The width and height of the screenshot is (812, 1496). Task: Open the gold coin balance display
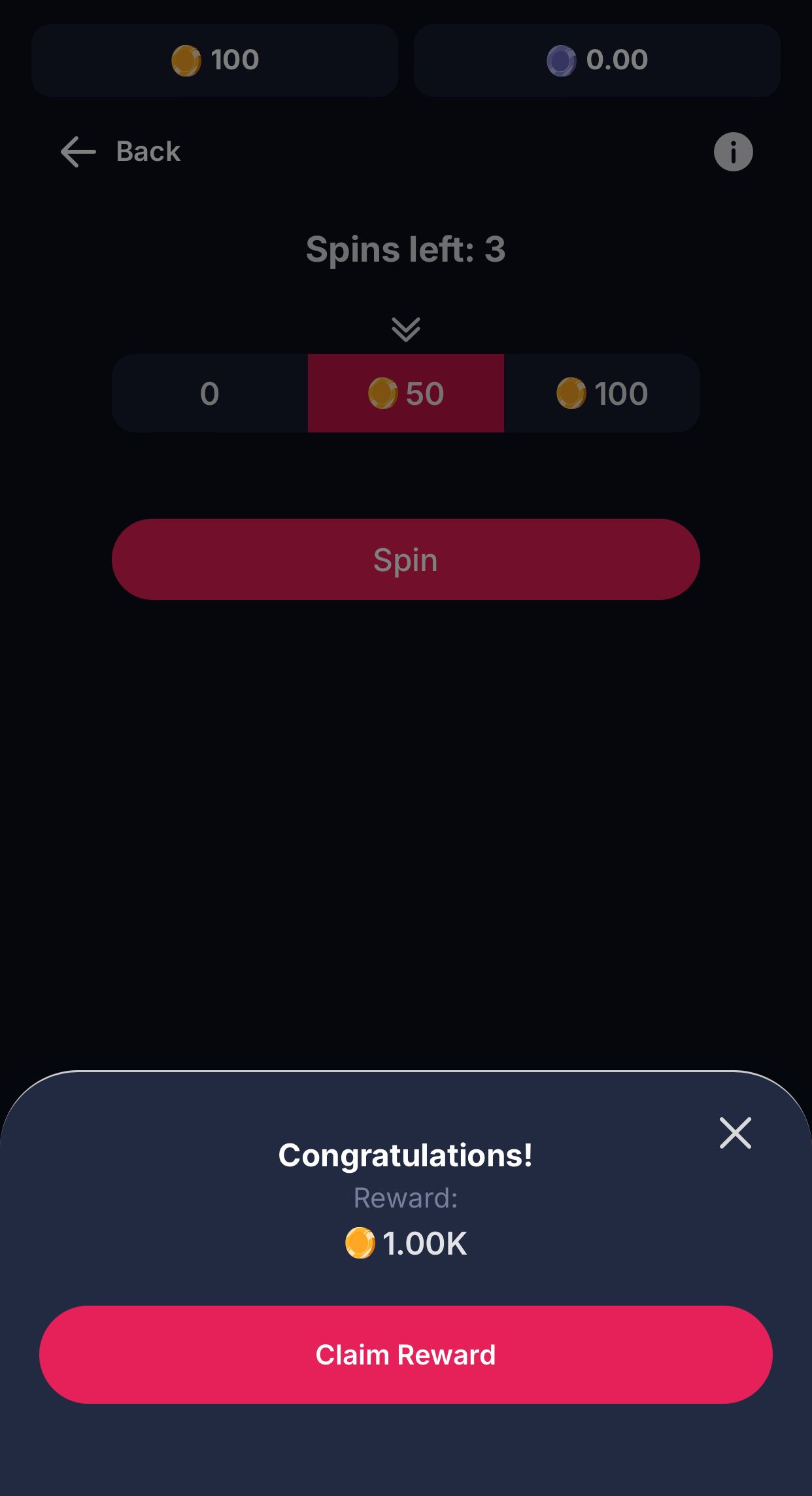click(215, 60)
